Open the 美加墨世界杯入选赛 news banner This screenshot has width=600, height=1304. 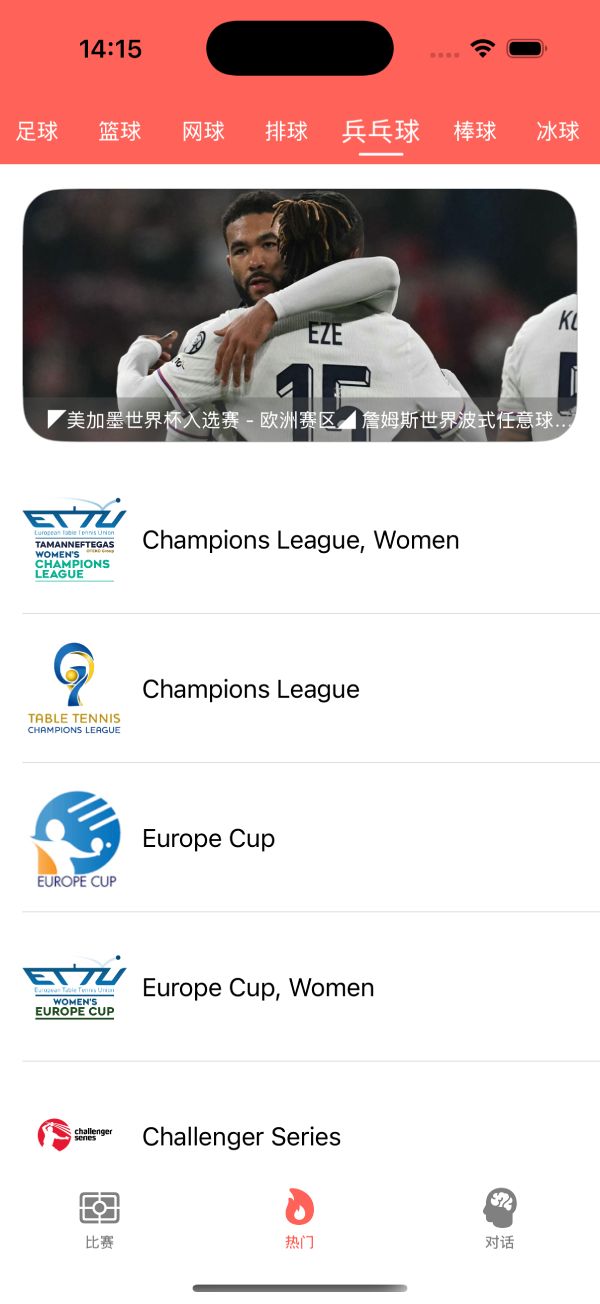300,315
